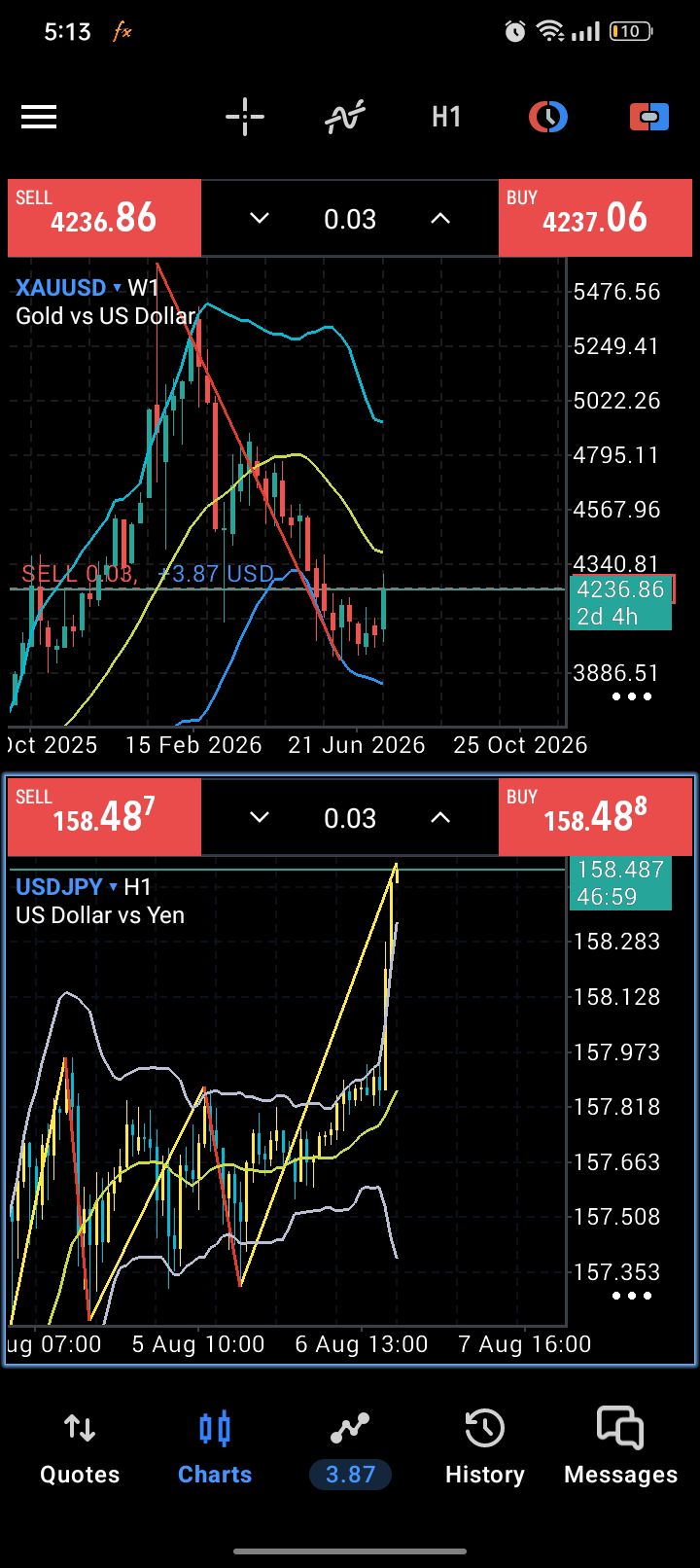Open the clock chart settings icon
Screen dimensions: 700x1568
[x=548, y=118]
